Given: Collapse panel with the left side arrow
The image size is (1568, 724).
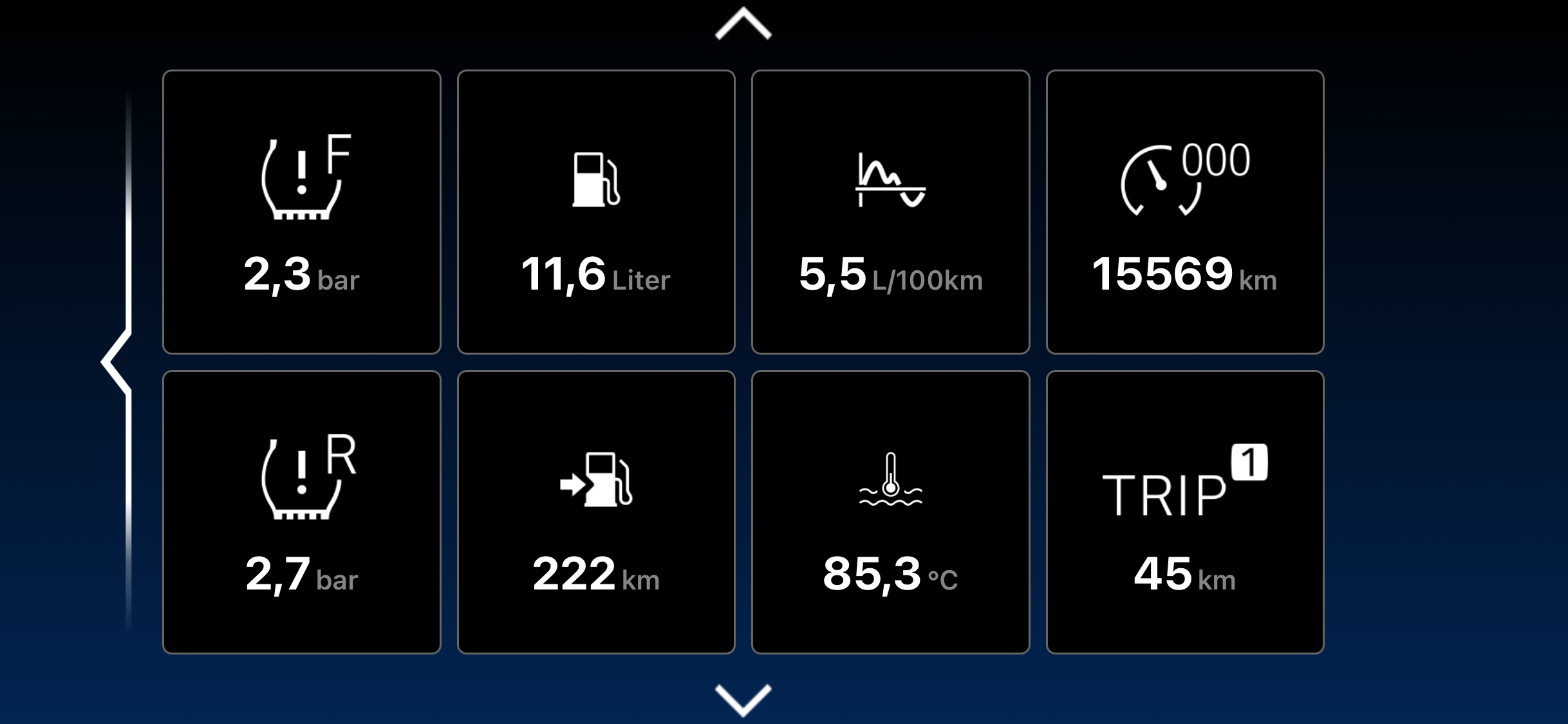Looking at the screenshot, I should click(117, 362).
